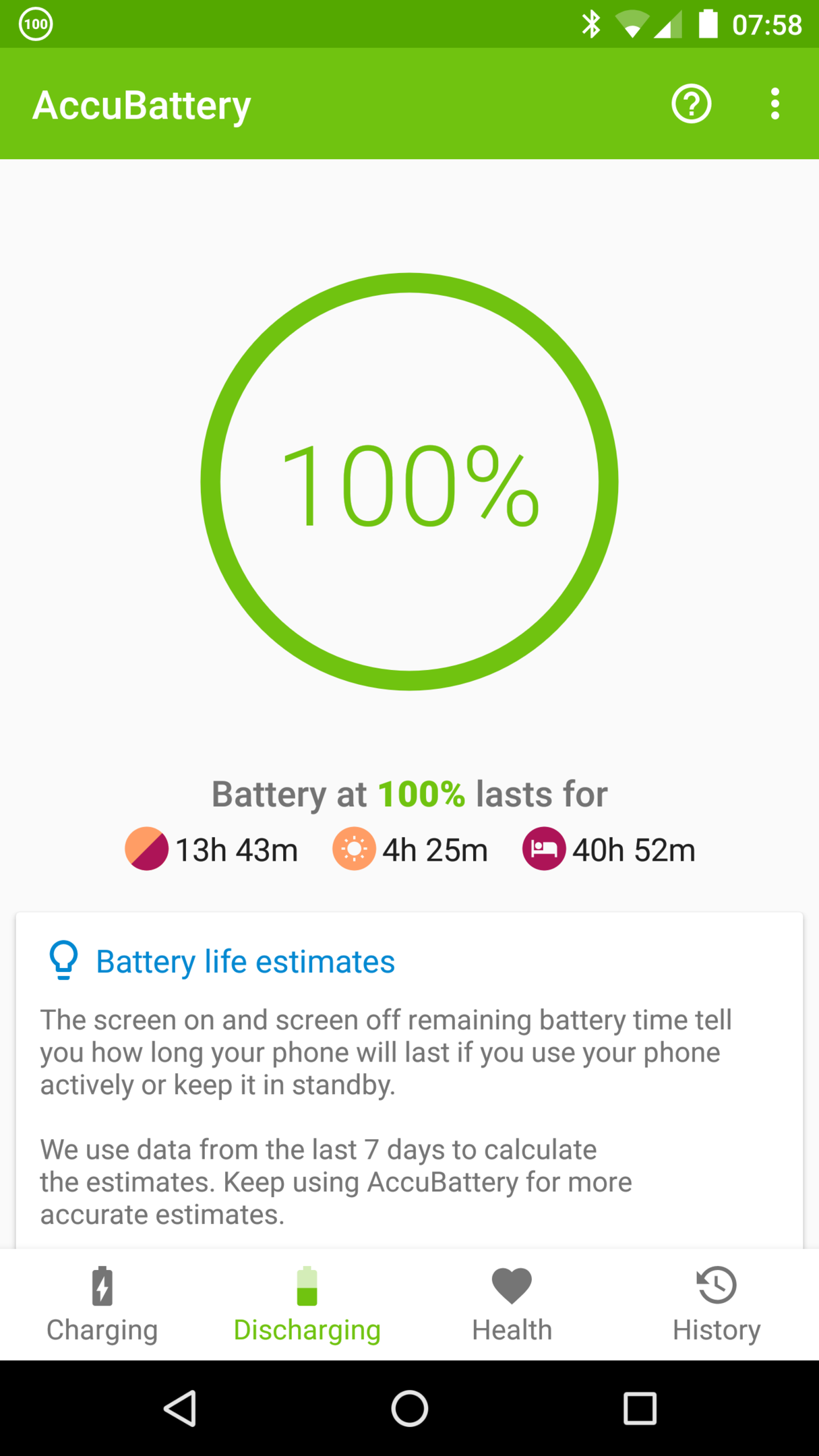Go to the home screen

point(409,1408)
